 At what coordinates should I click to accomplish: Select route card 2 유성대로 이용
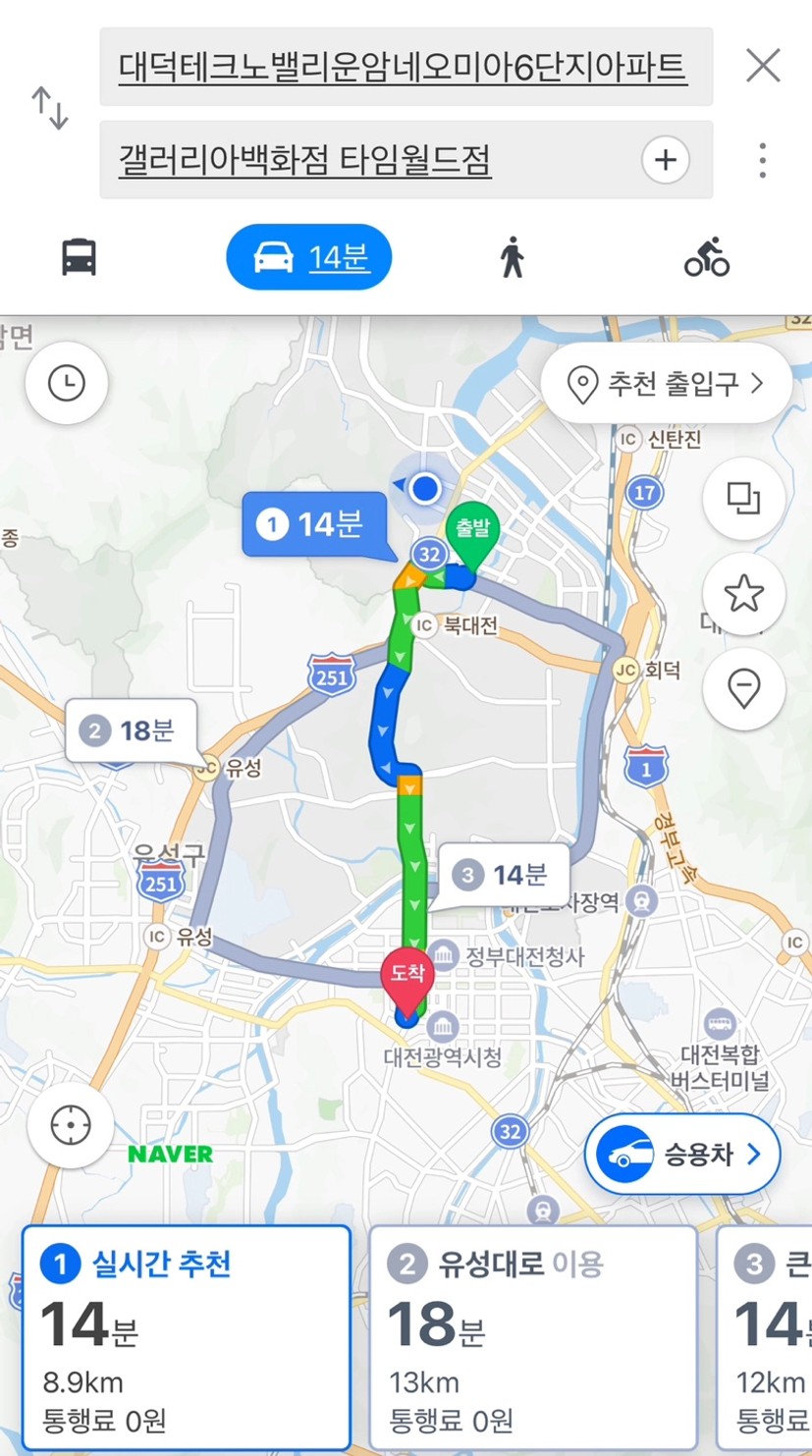coord(533,1339)
